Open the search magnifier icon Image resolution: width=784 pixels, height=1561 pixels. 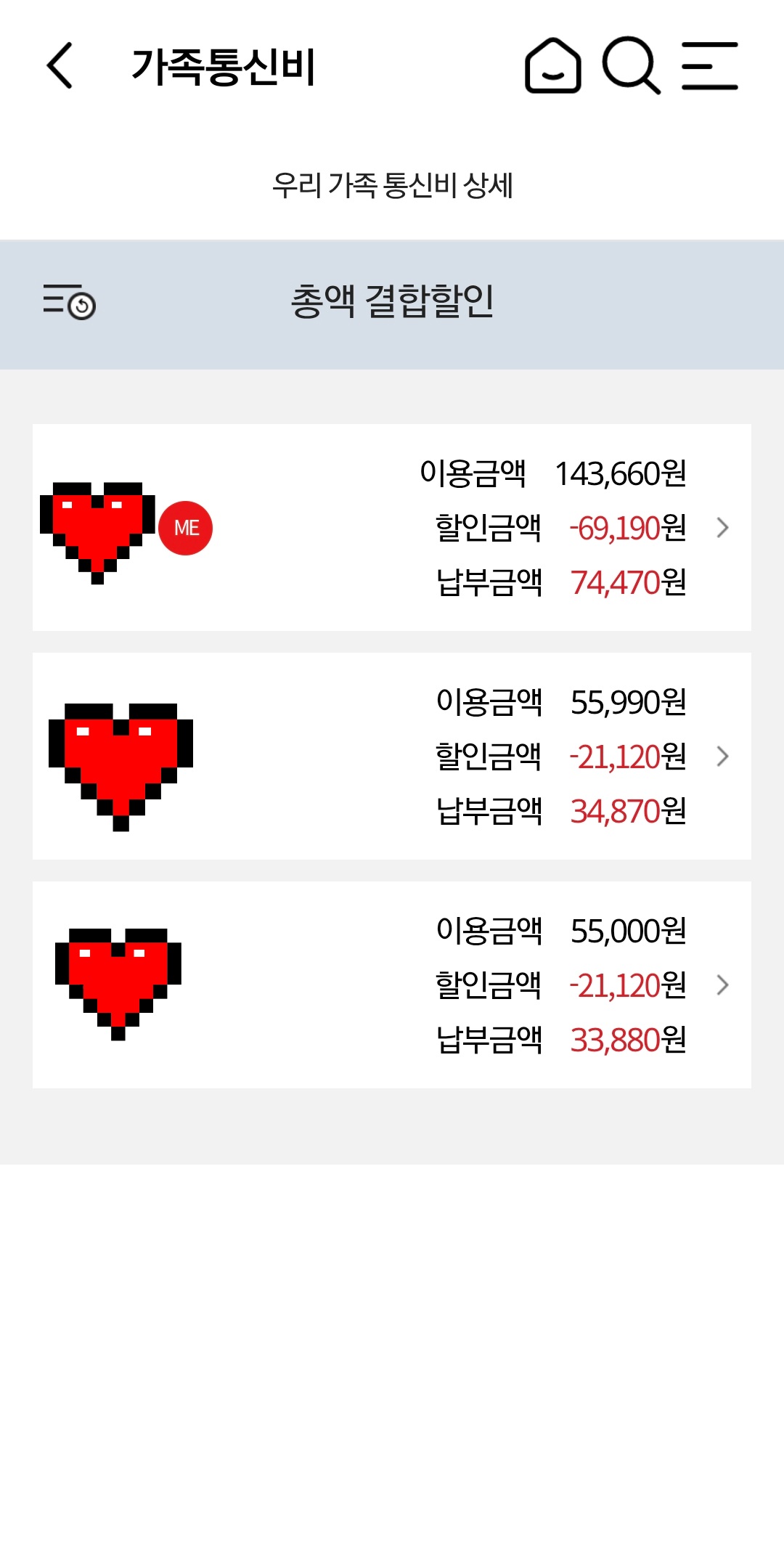click(631, 65)
